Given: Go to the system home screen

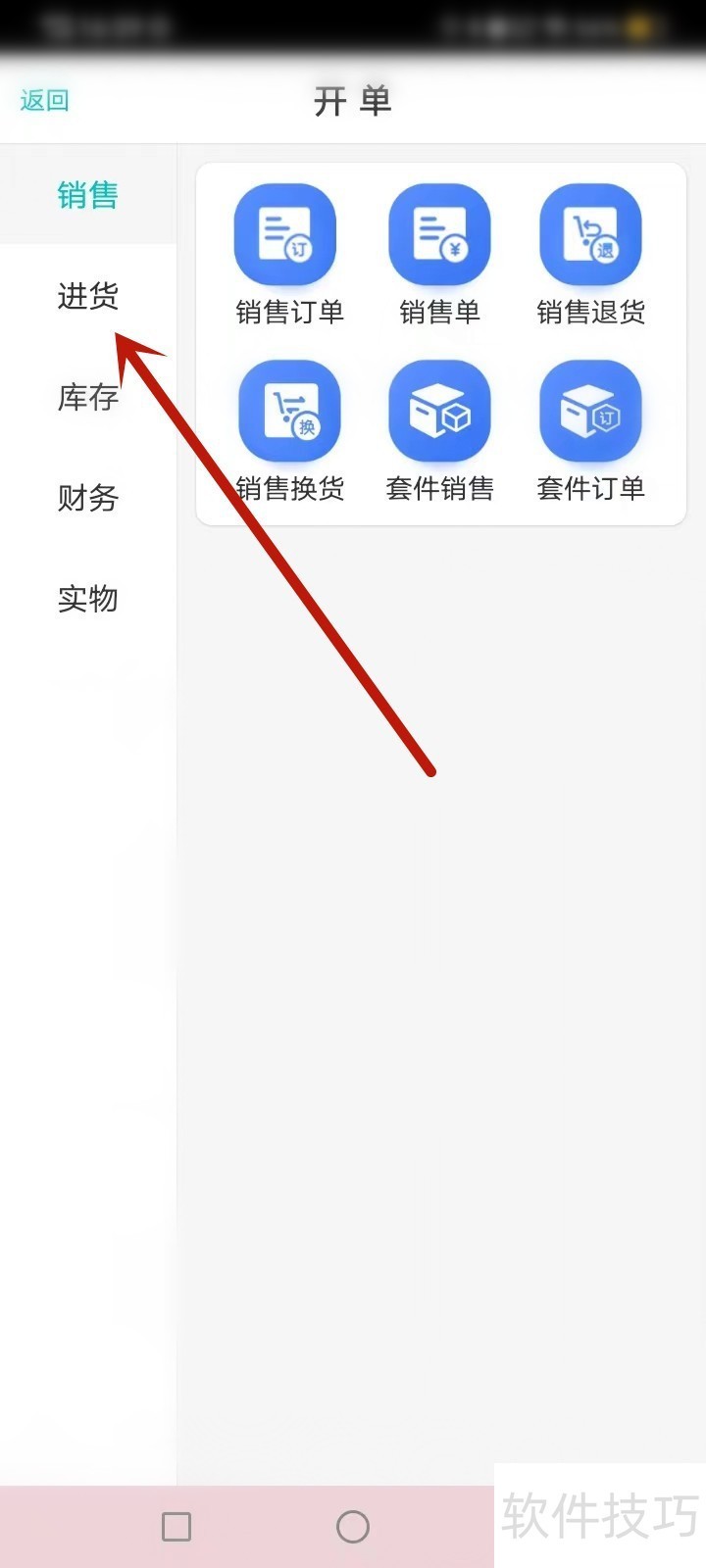Looking at the screenshot, I should coord(353,1526).
